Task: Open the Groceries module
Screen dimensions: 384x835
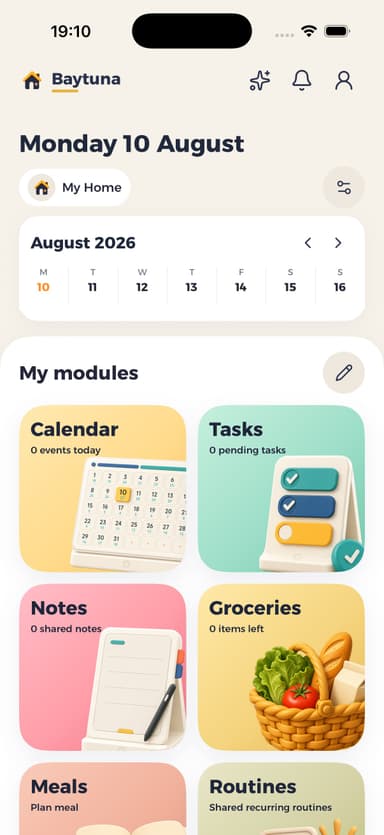Action: pyautogui.click(x=281, y=667)
